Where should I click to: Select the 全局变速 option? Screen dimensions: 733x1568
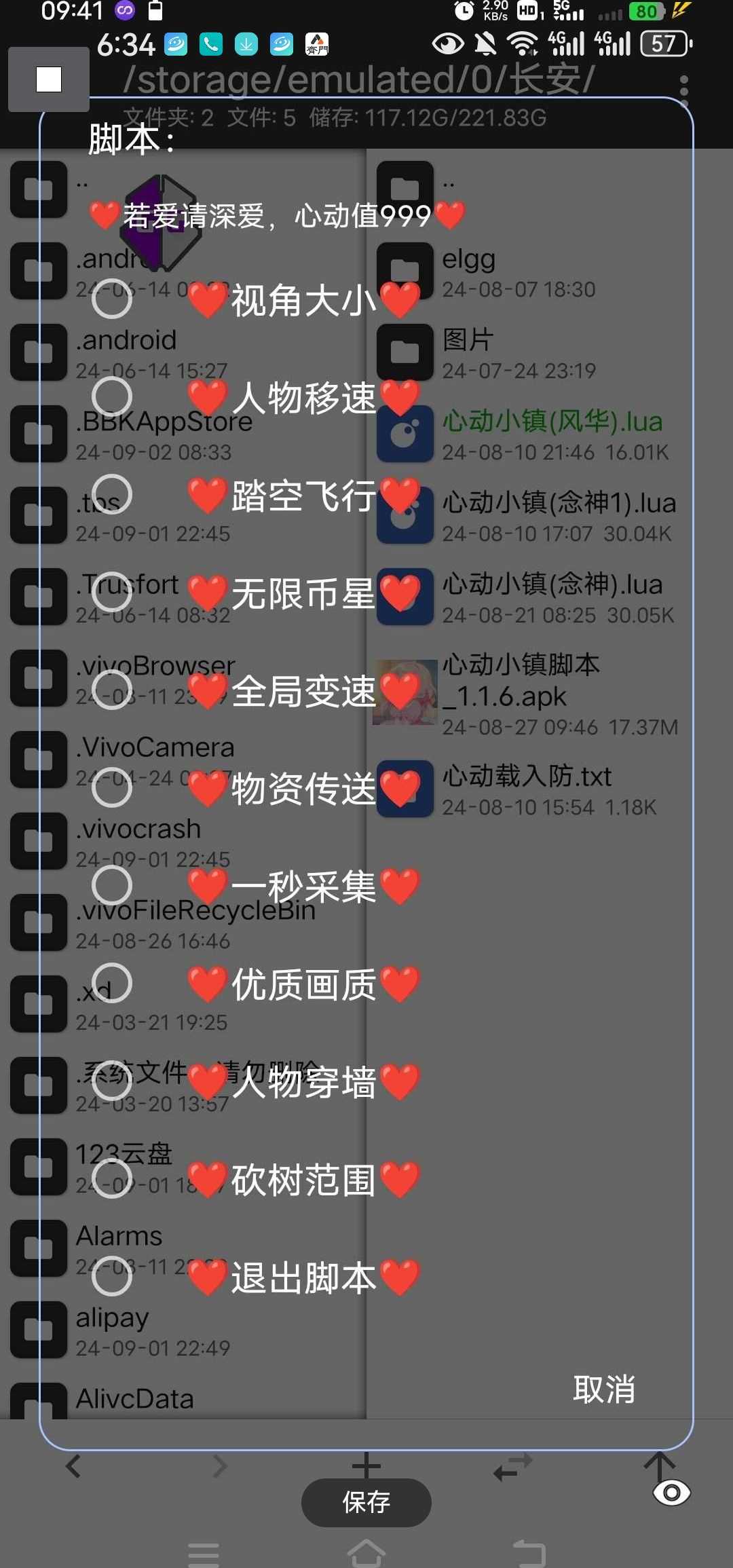(112, 690)
